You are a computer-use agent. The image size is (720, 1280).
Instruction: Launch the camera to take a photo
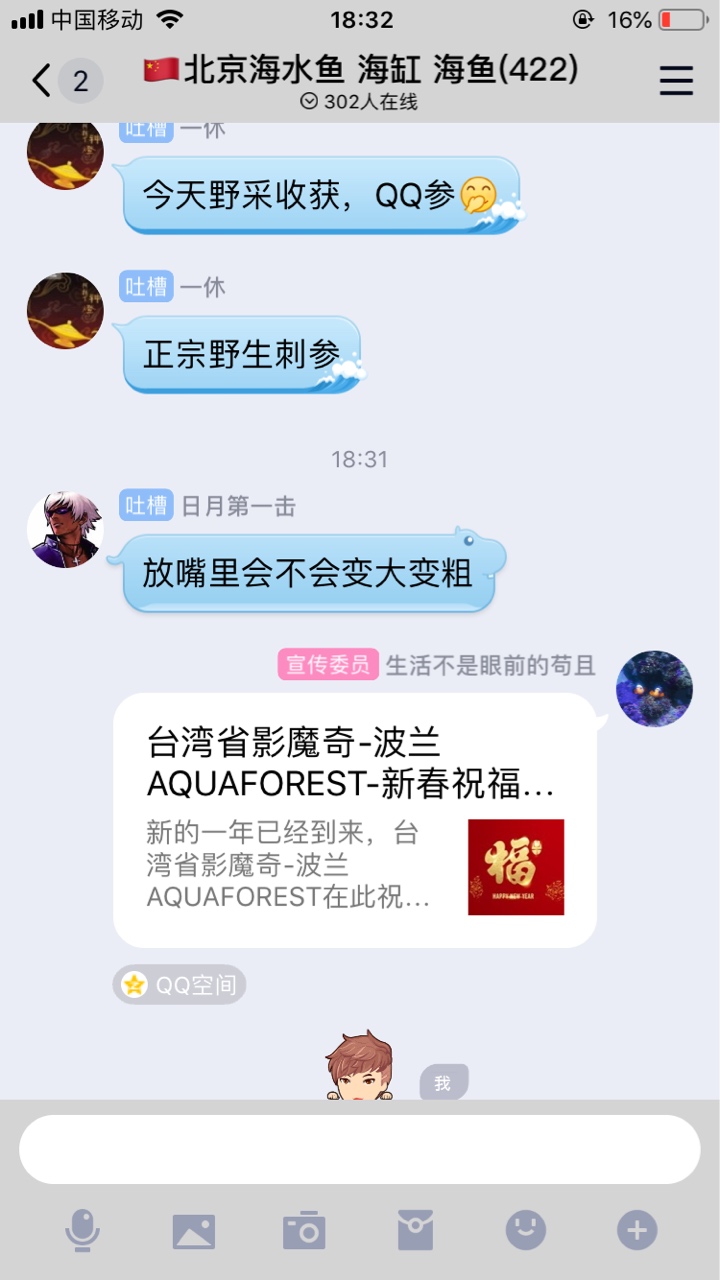[304, 1230]
